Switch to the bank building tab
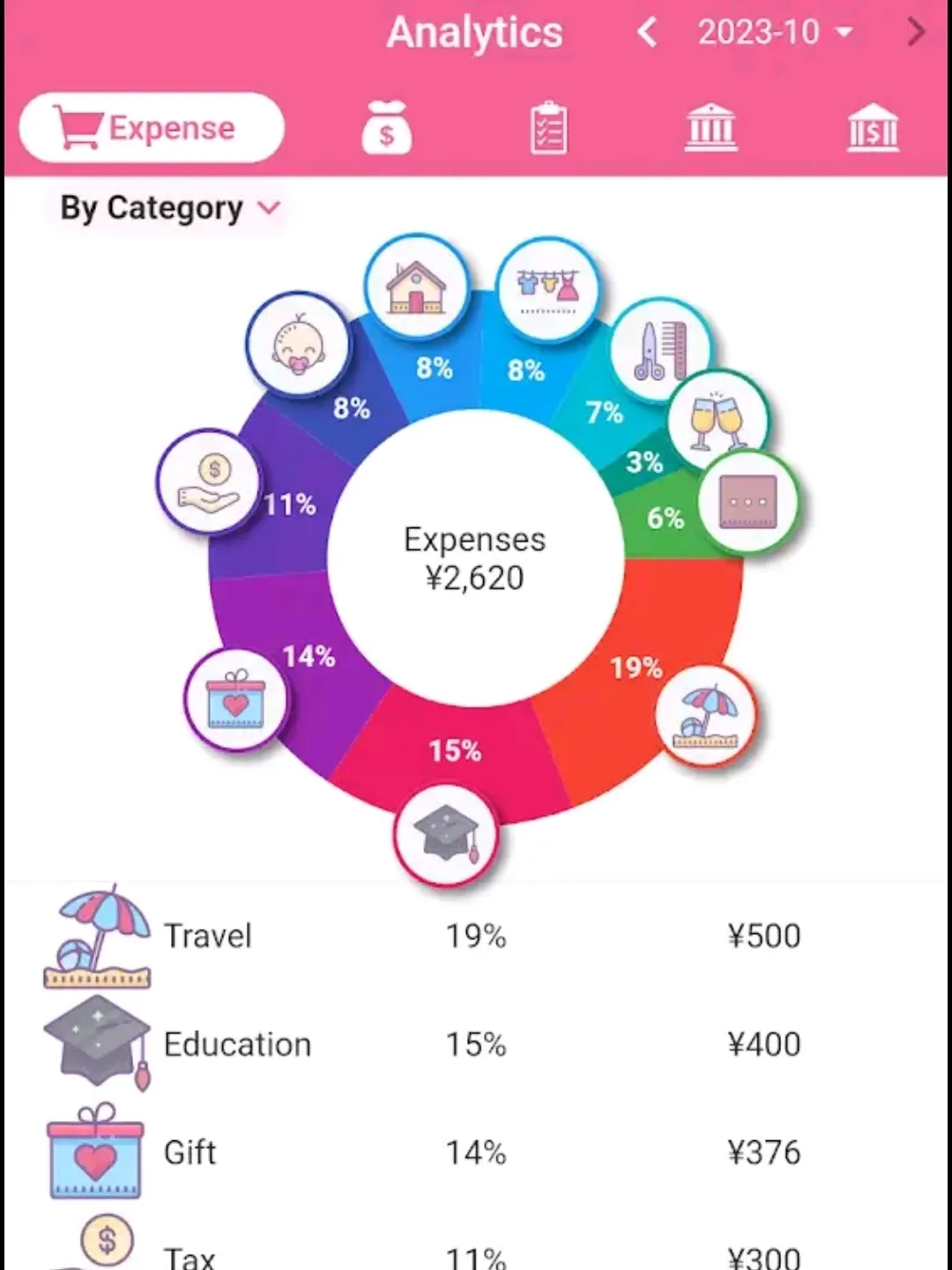Viewport: 952px width, 1270px height. 710,129
